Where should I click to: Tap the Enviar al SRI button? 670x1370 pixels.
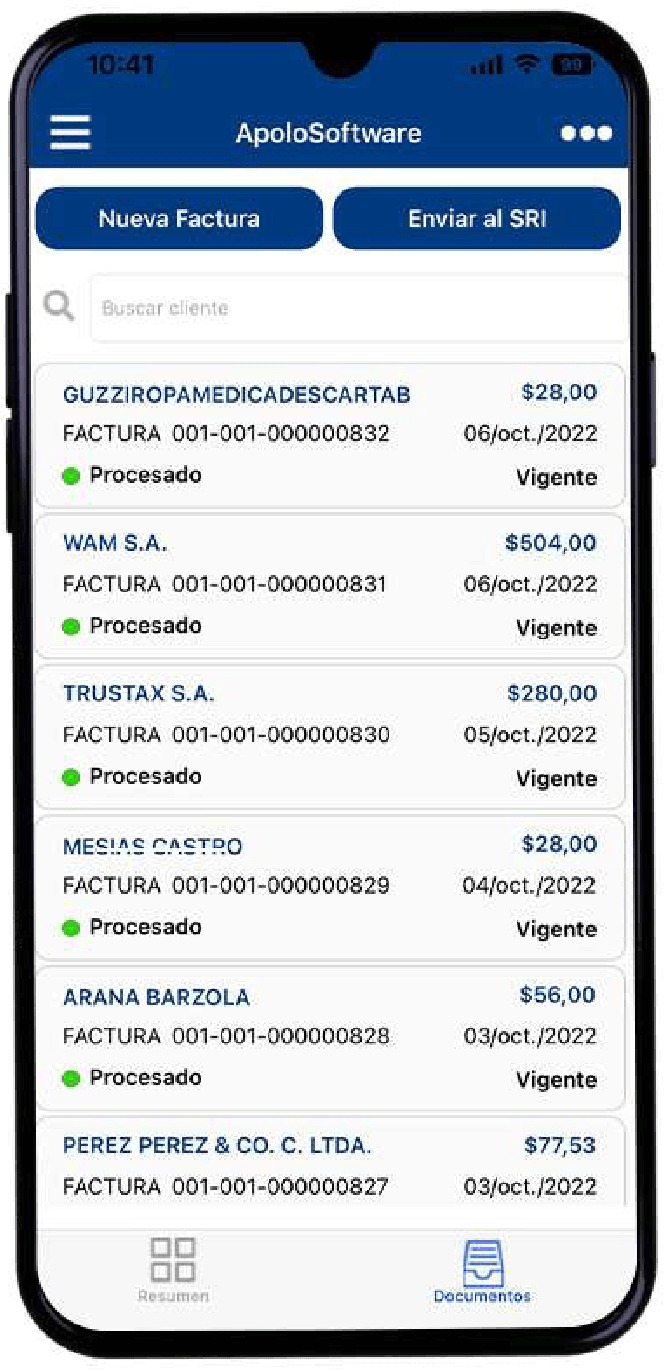(x=477, y=219)
